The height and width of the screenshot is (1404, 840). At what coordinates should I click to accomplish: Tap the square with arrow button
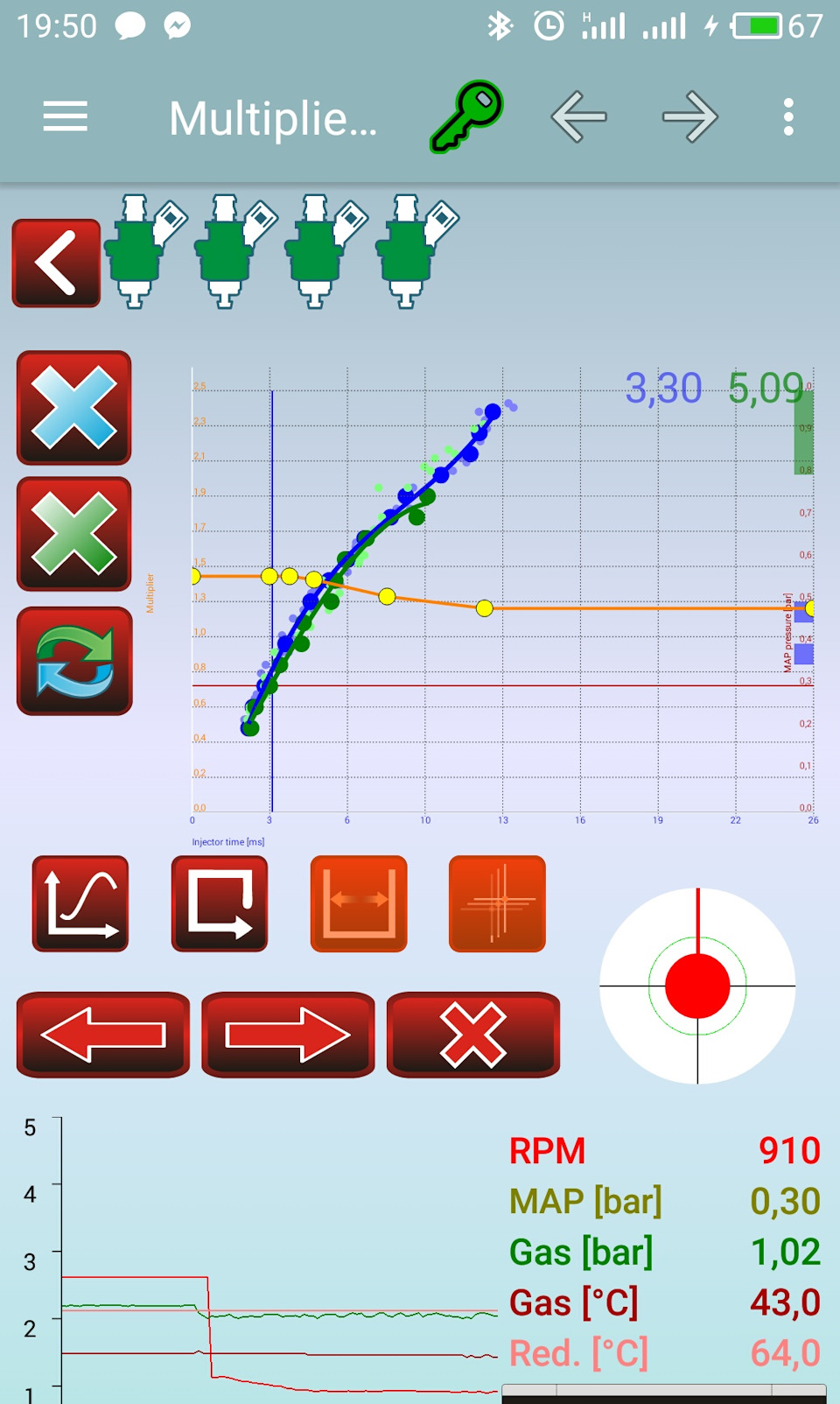point(220,903)
